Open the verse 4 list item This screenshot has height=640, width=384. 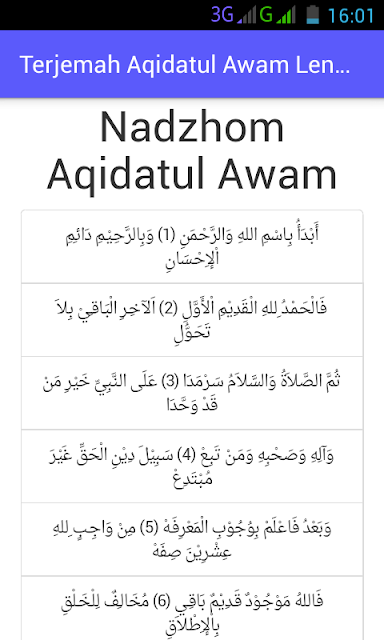pos(192,466)
